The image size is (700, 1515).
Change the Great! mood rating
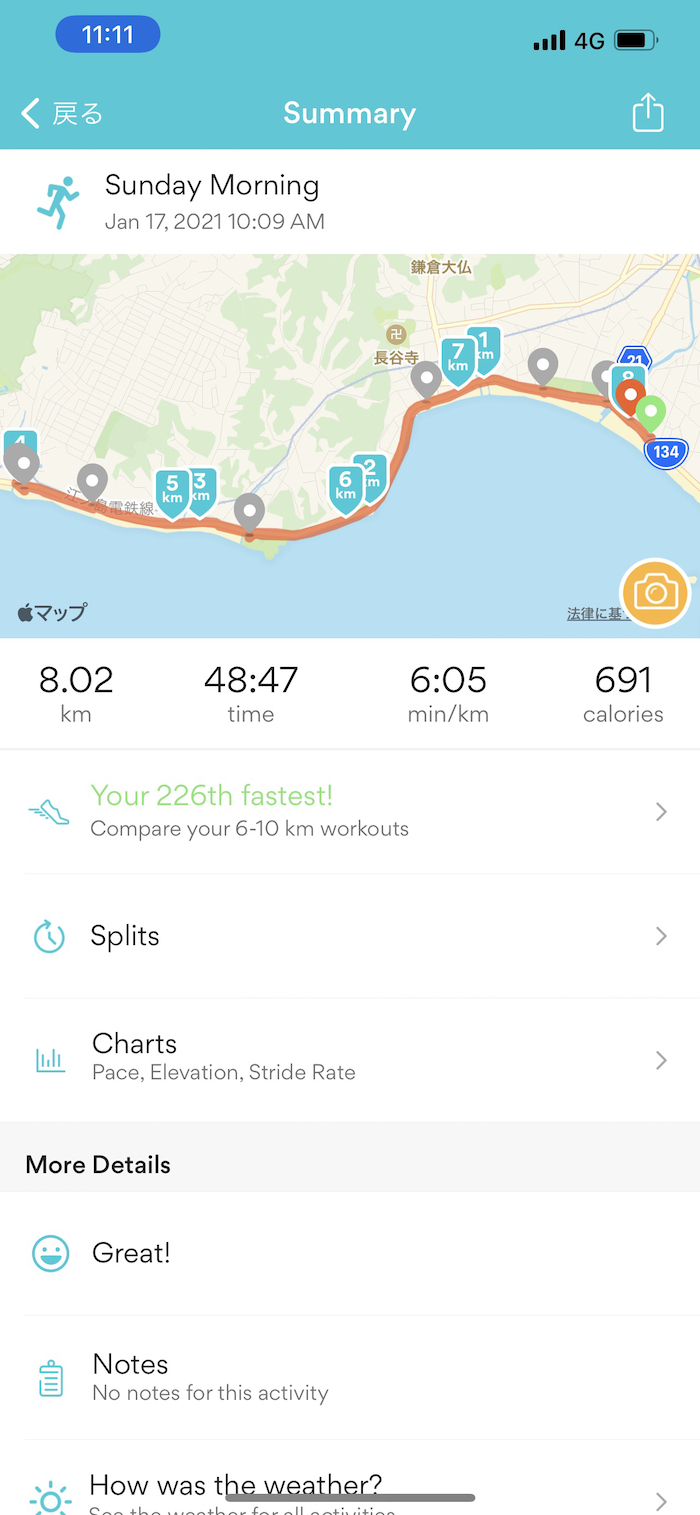point(350,1253)
